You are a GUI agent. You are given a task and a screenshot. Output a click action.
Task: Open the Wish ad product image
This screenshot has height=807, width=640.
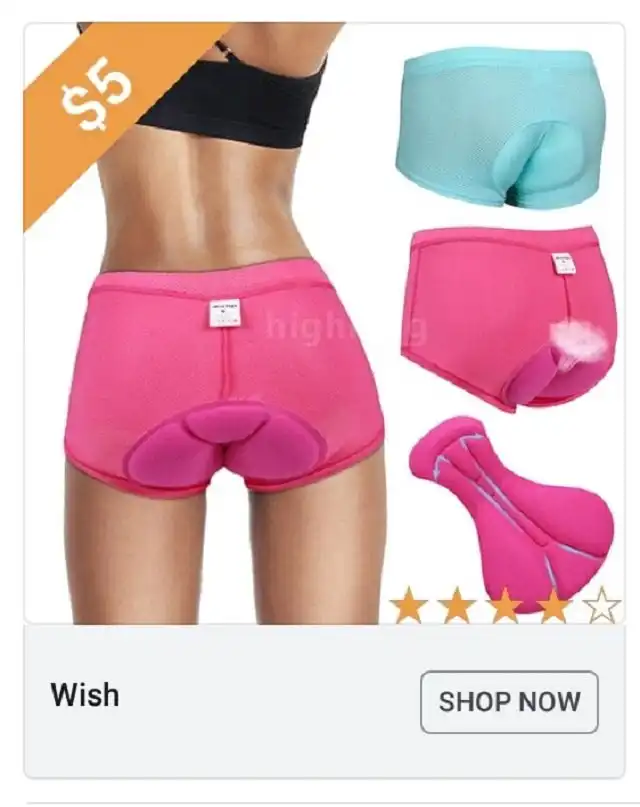pos(324,324)
